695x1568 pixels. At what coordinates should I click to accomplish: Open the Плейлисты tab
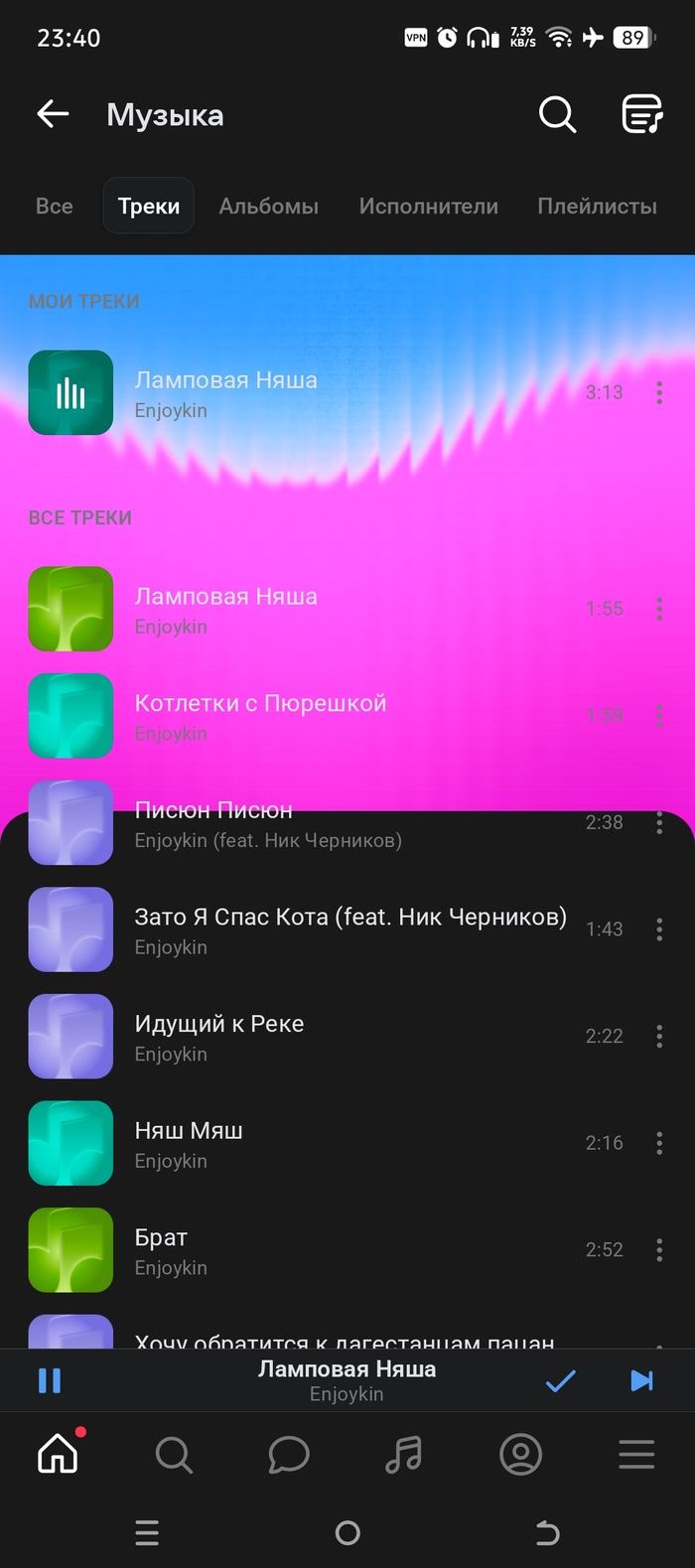tap(598, 206)
